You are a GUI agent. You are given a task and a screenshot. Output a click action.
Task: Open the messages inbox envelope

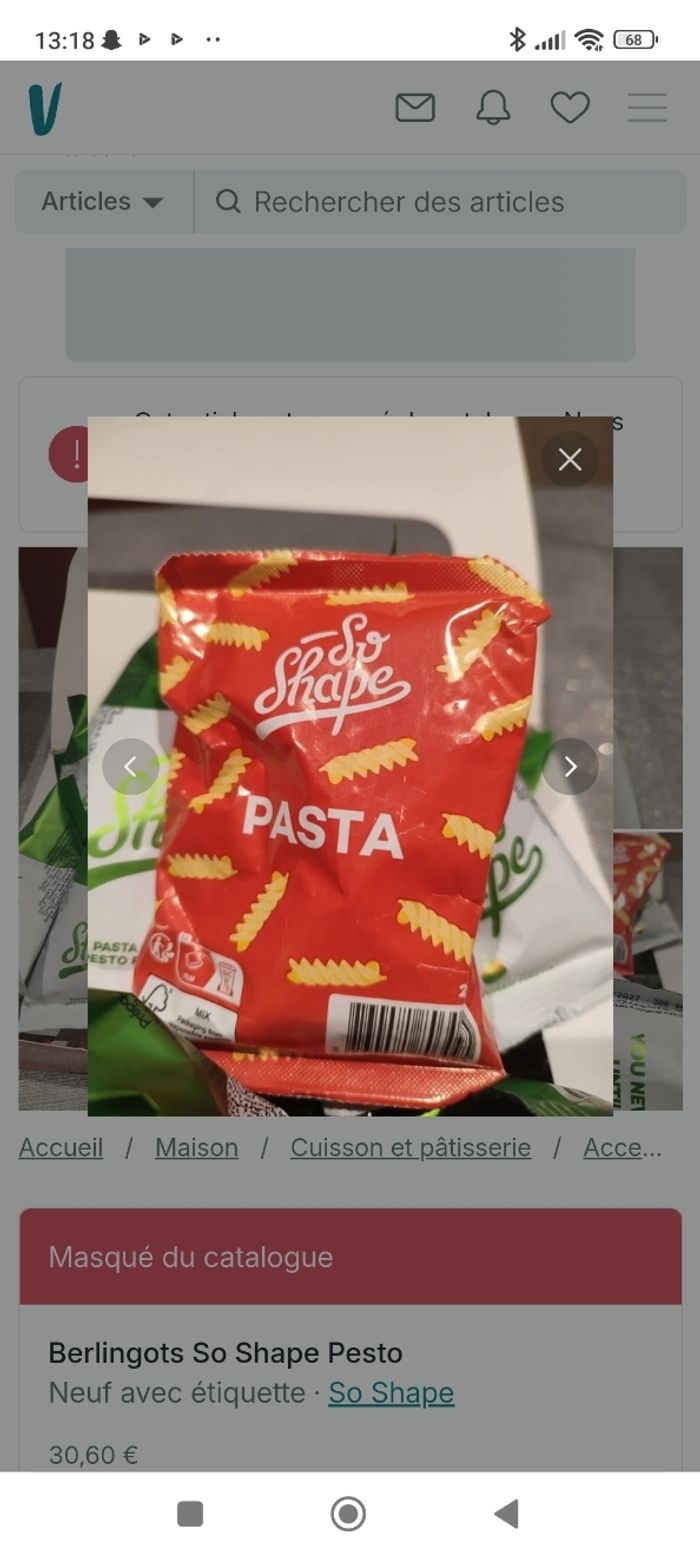point(415,107)
